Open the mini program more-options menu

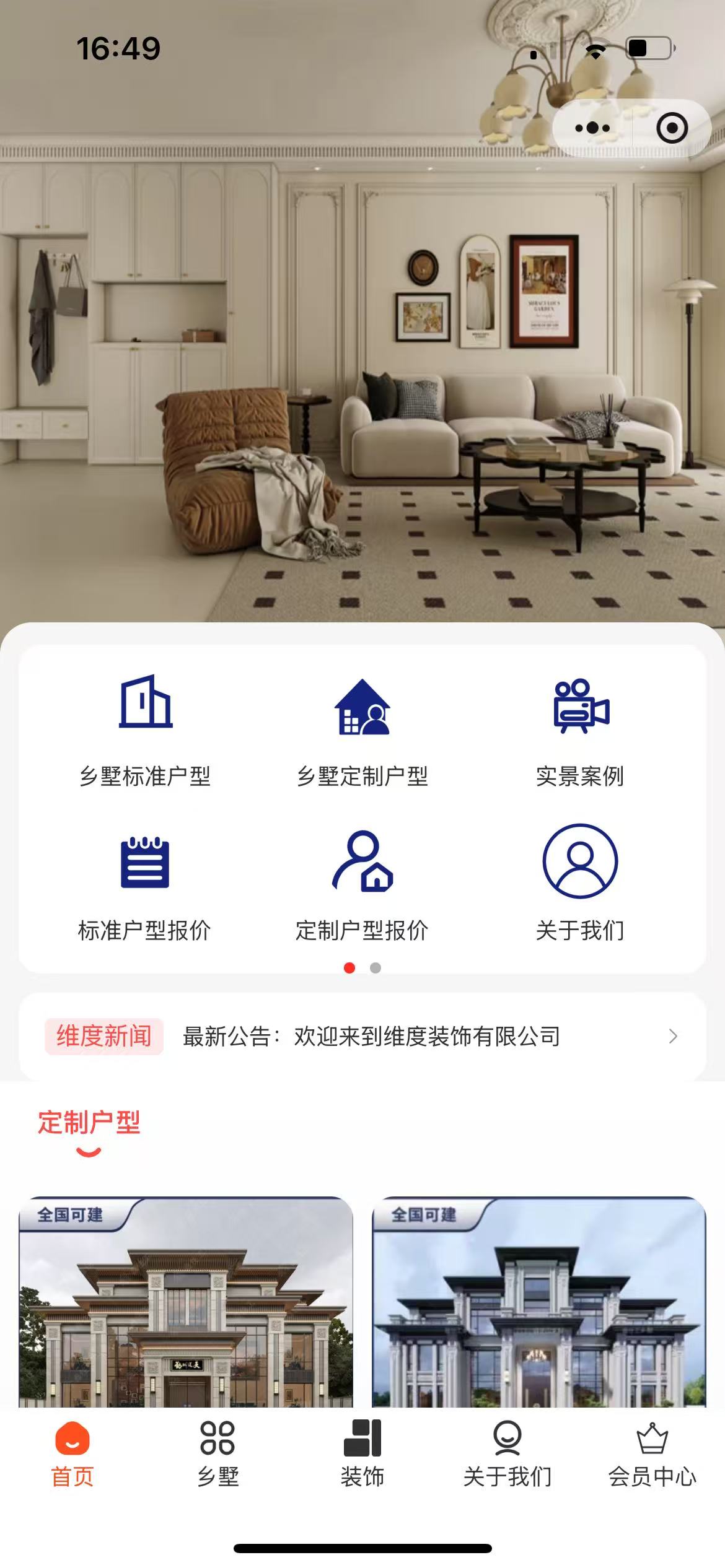point(592,128)
